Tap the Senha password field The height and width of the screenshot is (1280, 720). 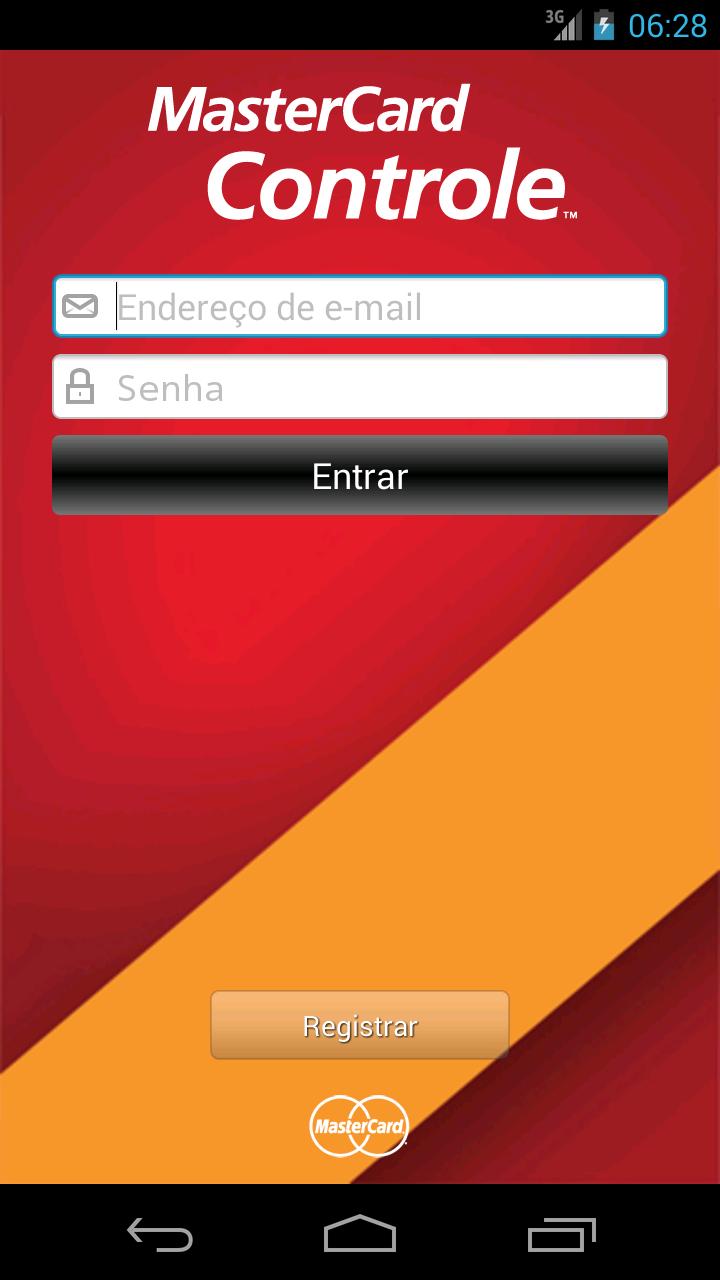tap(360, 387)
